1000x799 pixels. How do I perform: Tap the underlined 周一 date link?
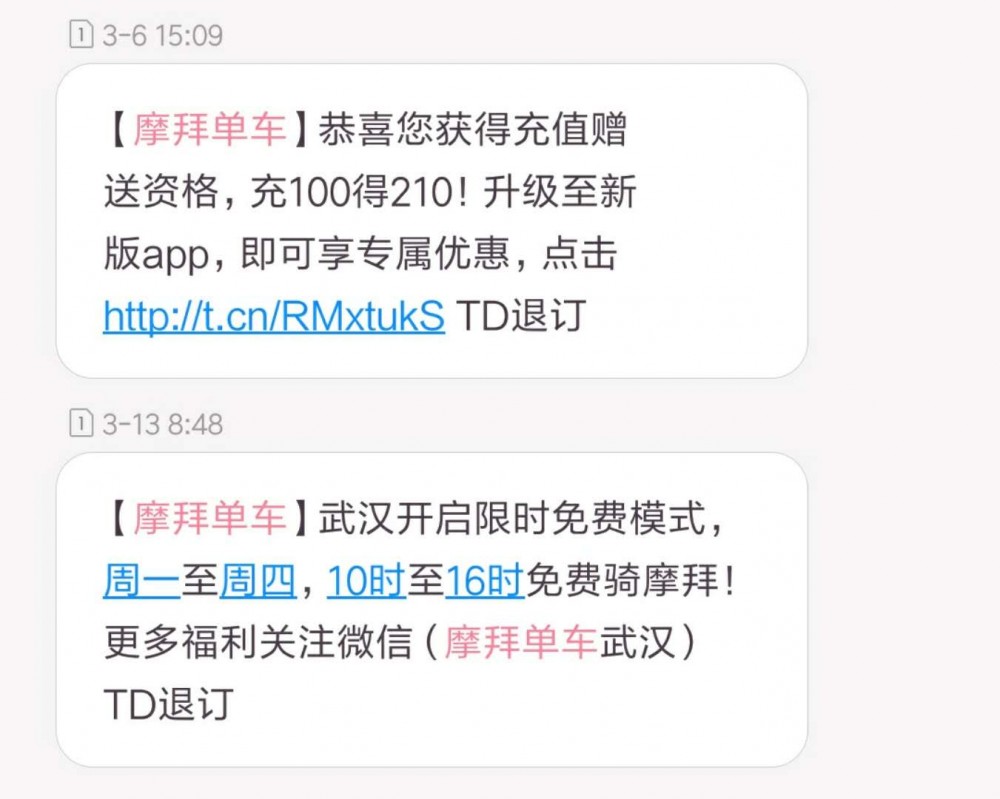point(141,581)
